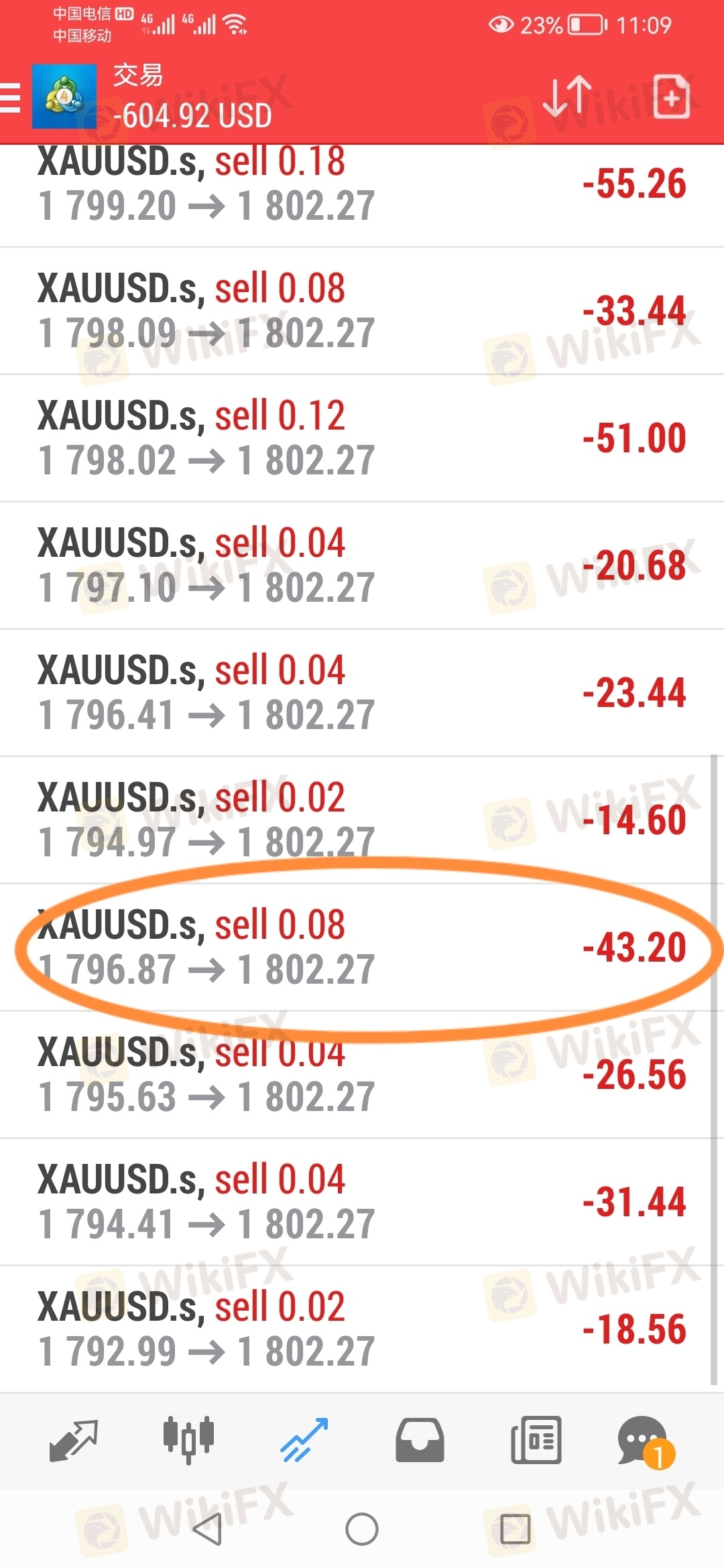Viewport: 724px width, 1568px height.
Task: Open the position with -31.44 loss
Action: click(362, 1202)
